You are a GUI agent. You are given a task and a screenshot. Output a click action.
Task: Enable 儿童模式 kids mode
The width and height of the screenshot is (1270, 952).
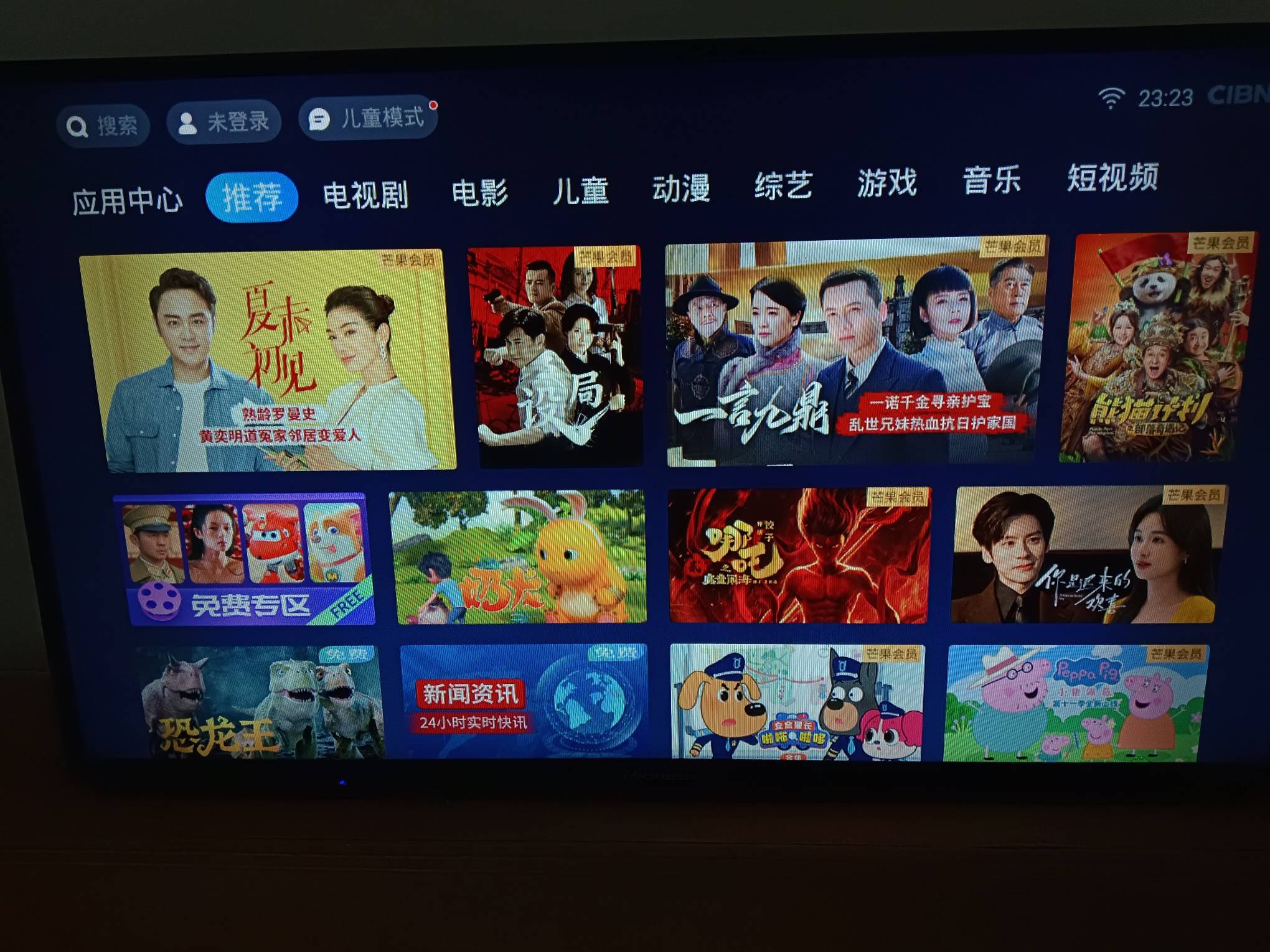(x=369, y=118)
